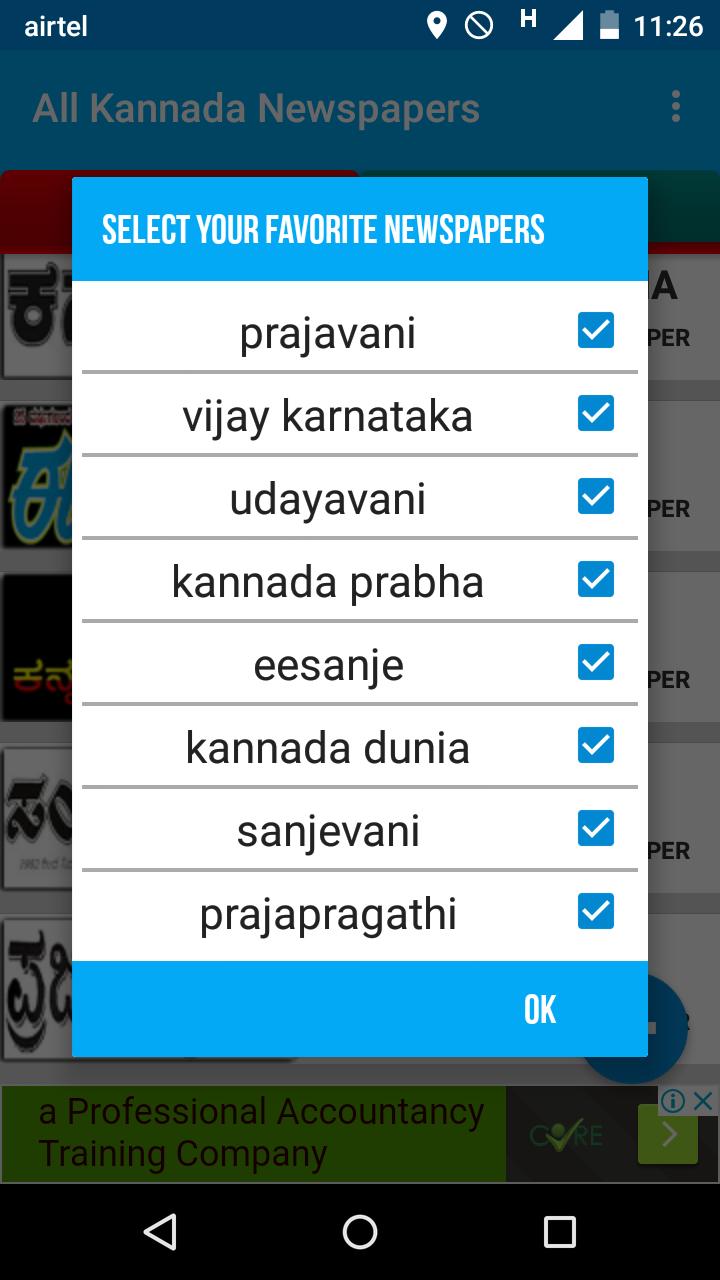
Task: Deselect udayavani from favorites
Action: click(x=595, y=496)
